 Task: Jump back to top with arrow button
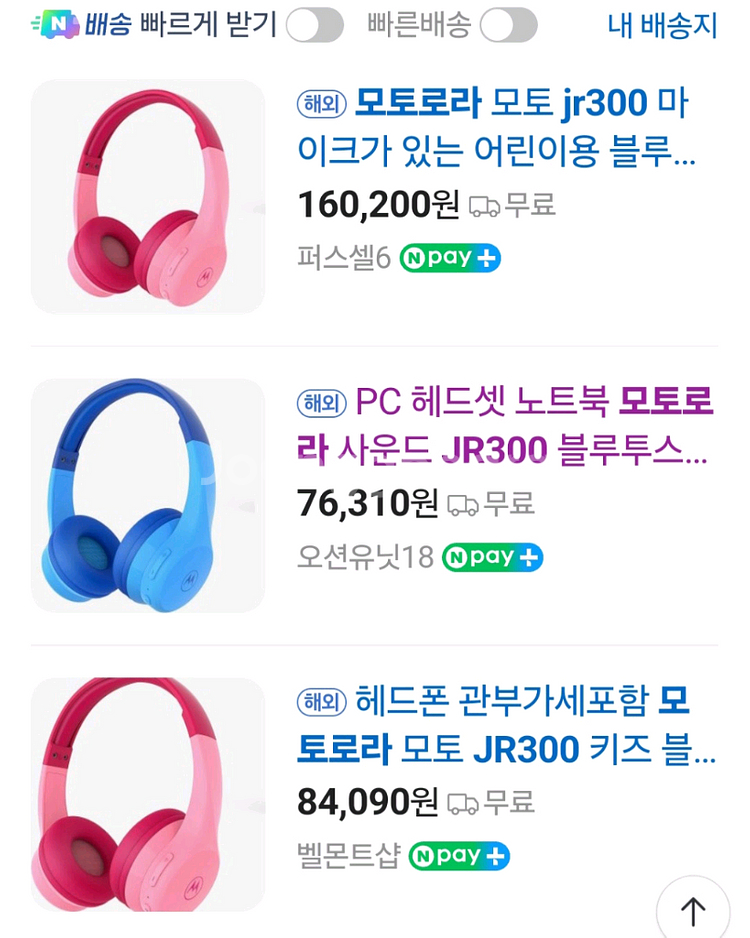tap(692, 908)
